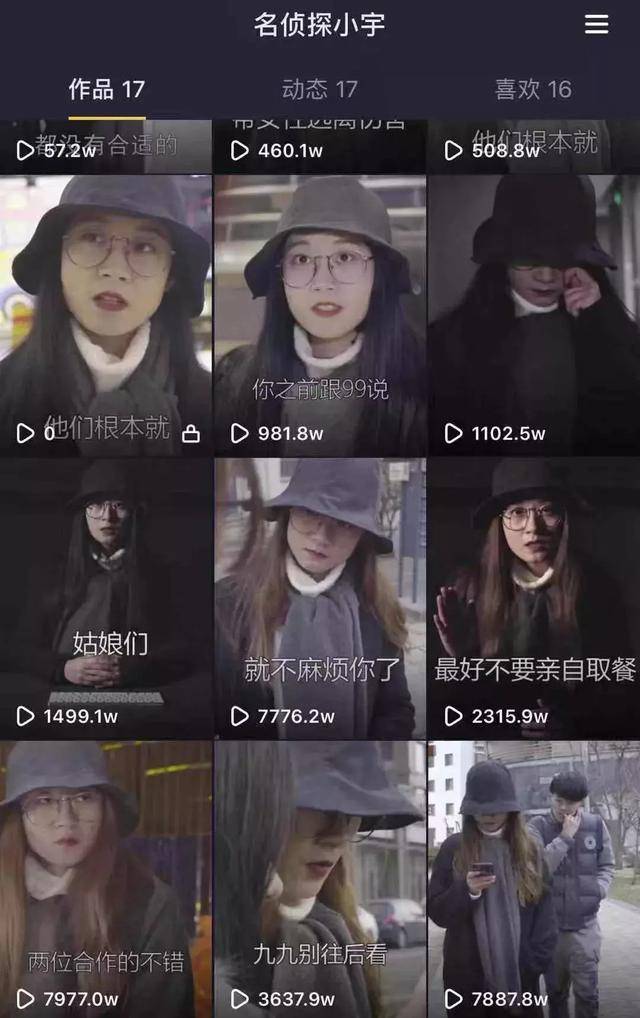Viewport: 640px width, 1018px height.
Task: Open the 最好不要亲自取餐 video
Action: (x=534, y=598)
